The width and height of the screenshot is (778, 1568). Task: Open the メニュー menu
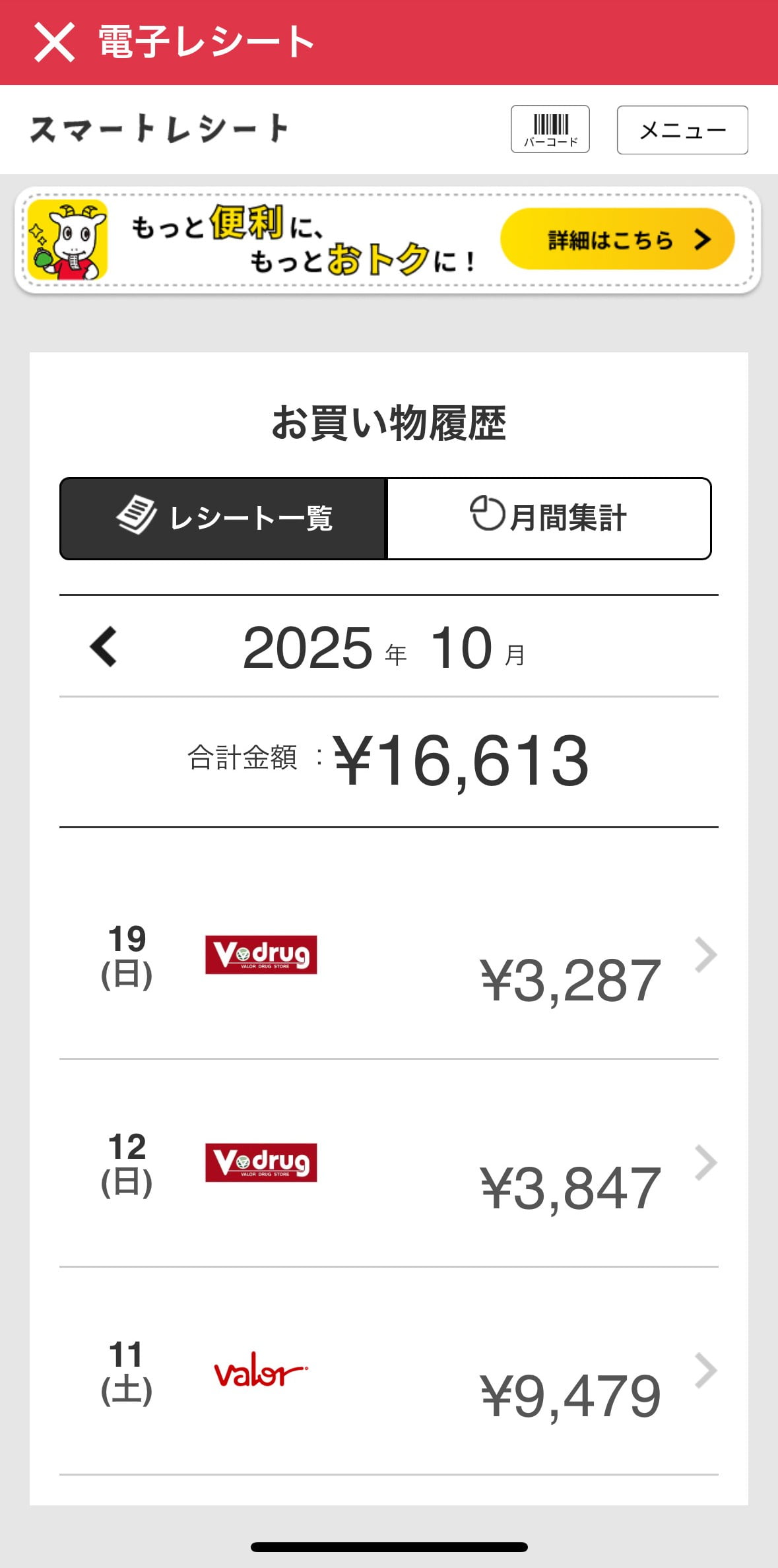click(682, 130)
